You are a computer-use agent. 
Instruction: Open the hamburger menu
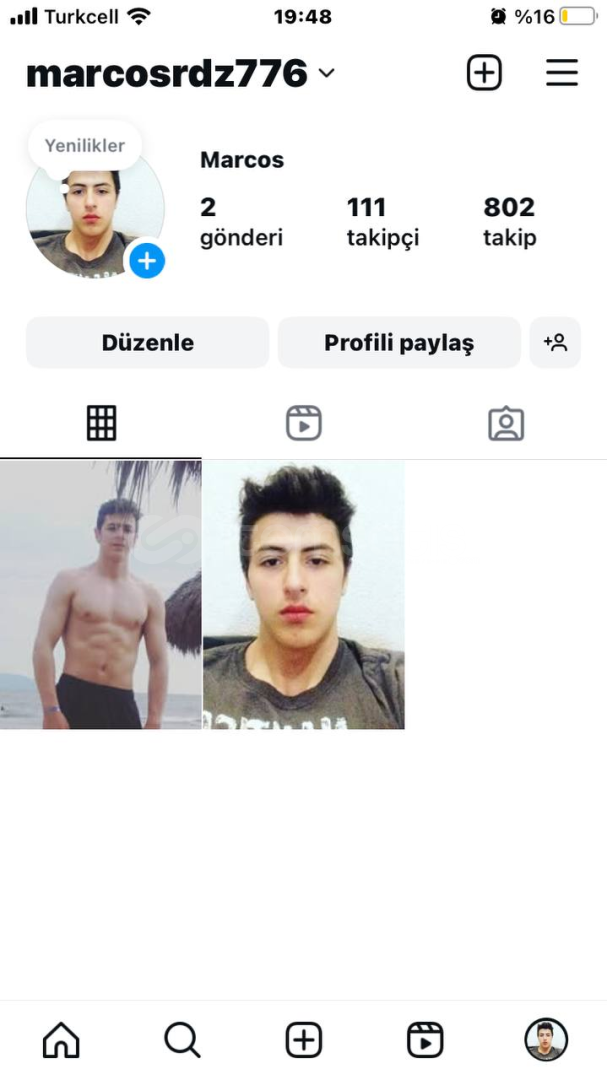click(x=562, y=73)
